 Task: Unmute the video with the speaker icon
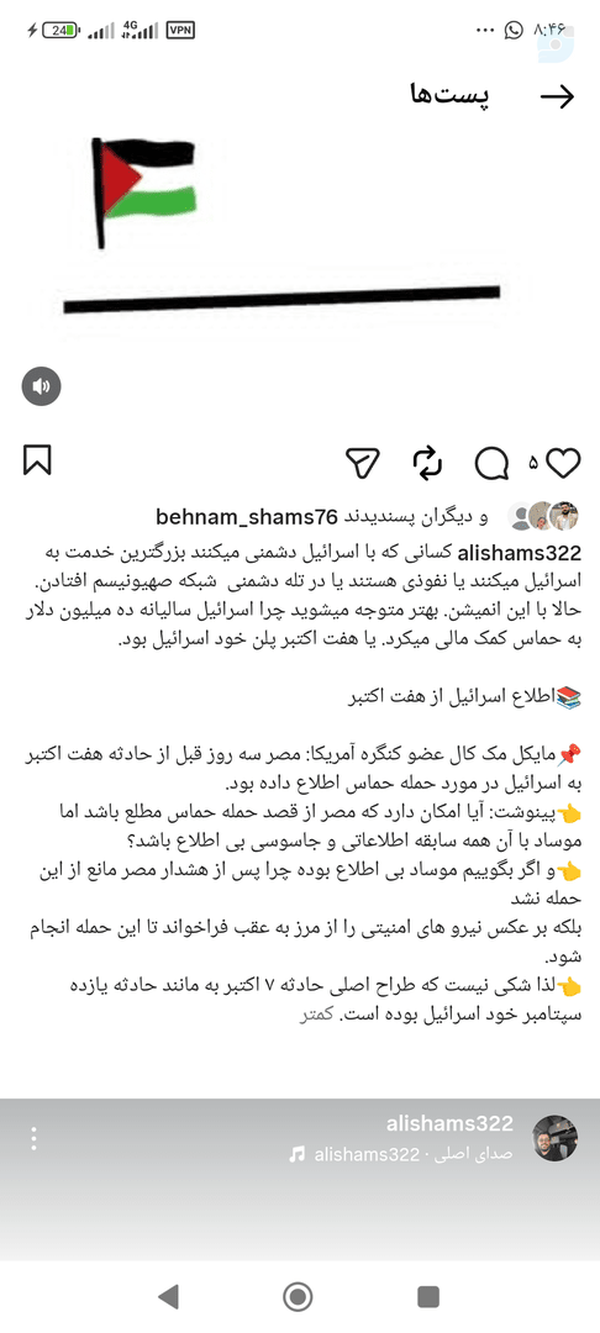tap(41, 386)
